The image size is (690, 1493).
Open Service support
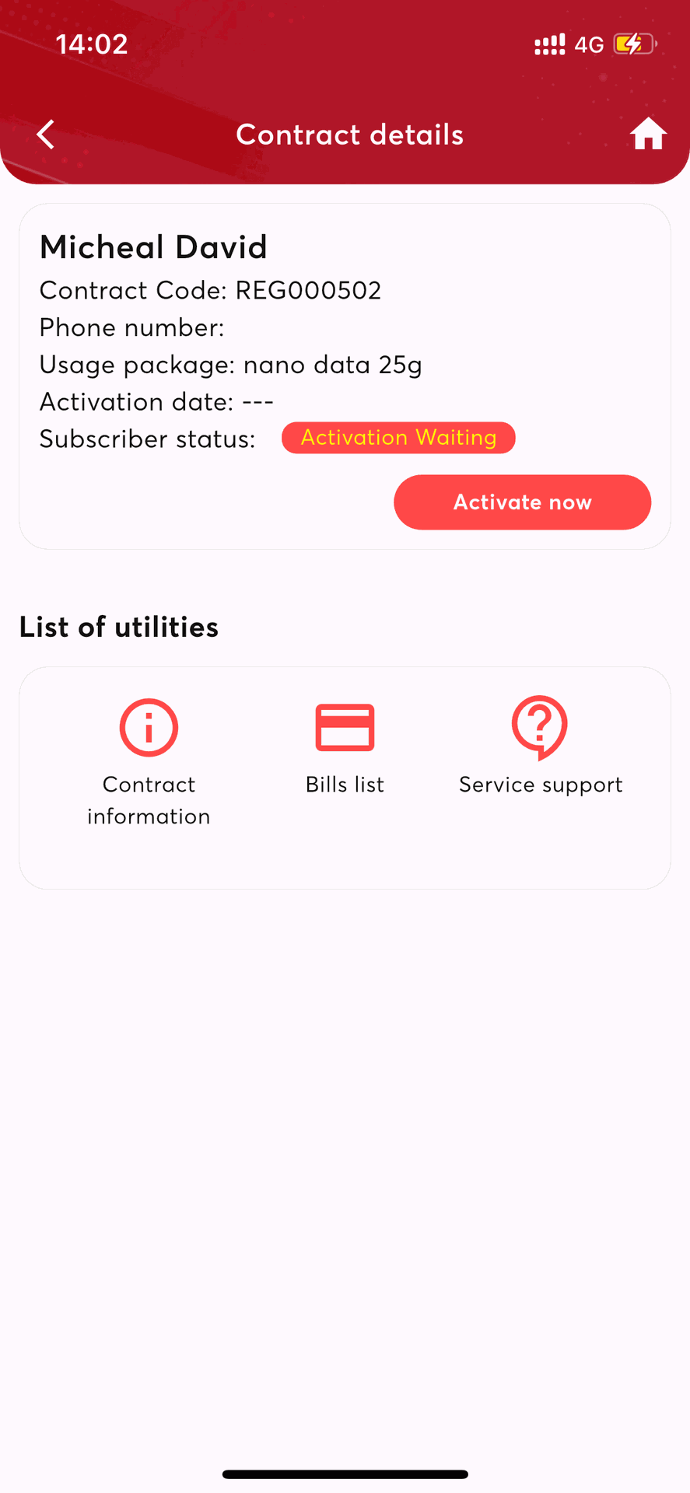[x=540, y=747]
